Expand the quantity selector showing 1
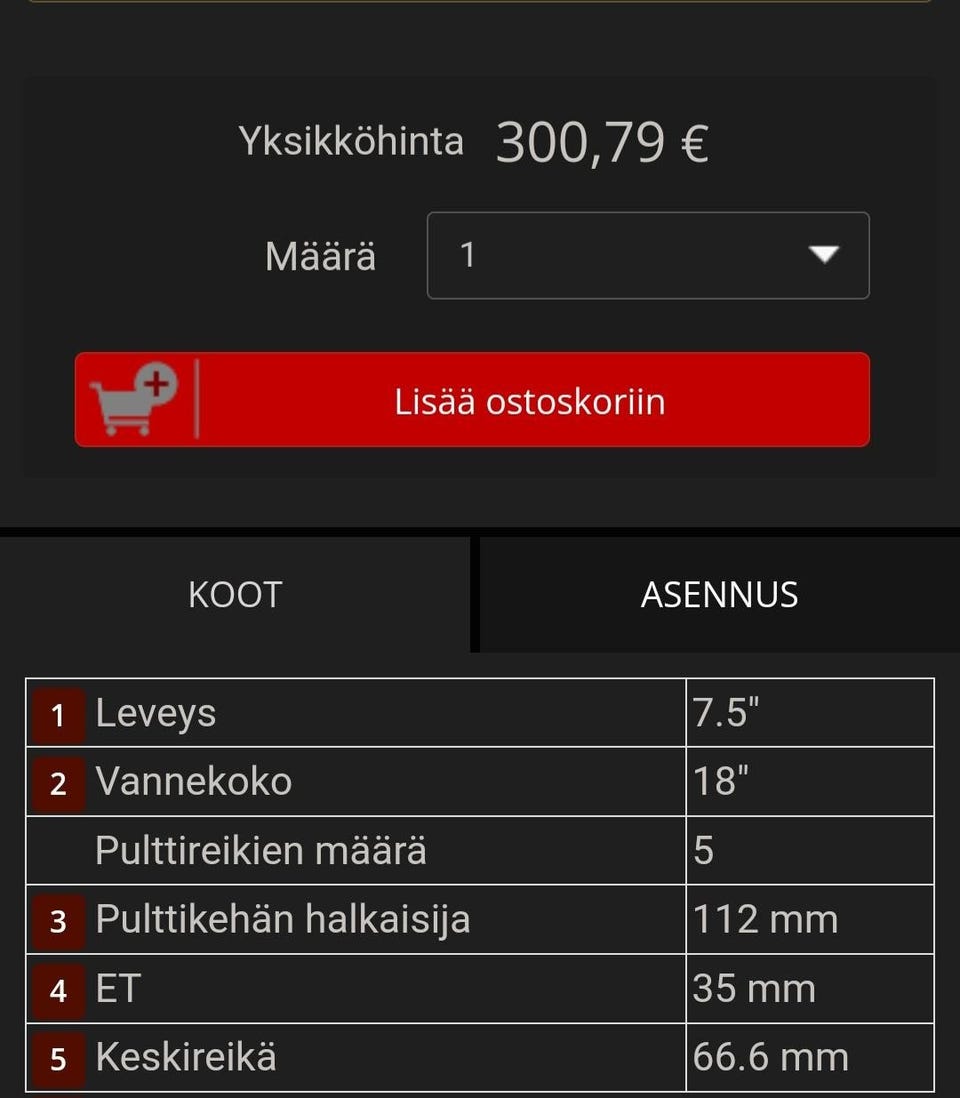 (648, 255)
